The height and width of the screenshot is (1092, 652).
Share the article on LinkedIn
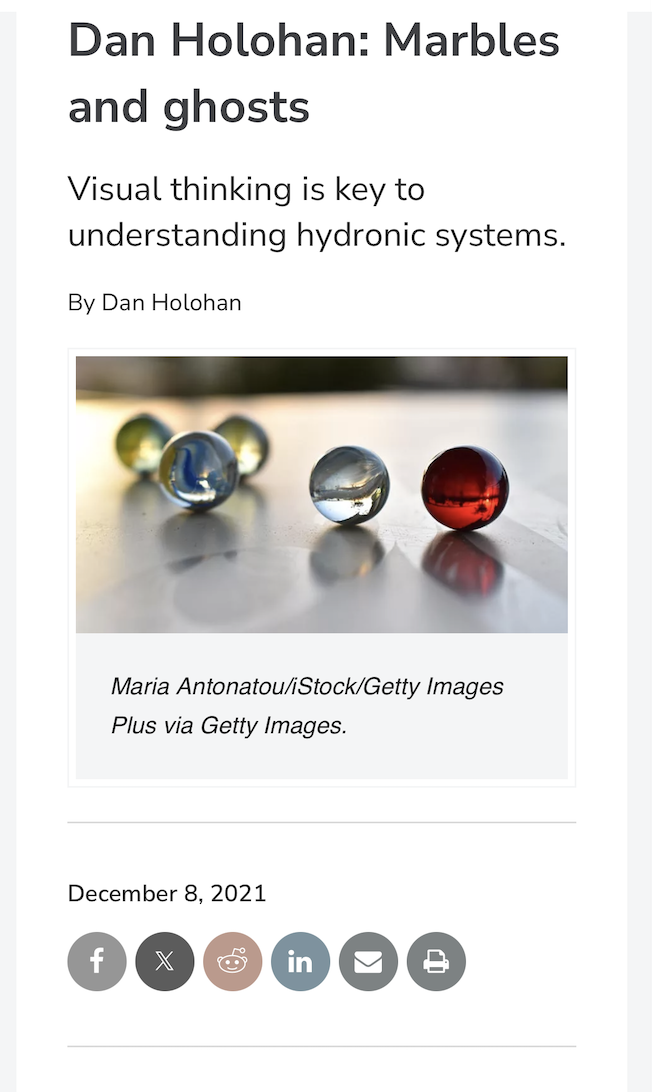point(300,962)
